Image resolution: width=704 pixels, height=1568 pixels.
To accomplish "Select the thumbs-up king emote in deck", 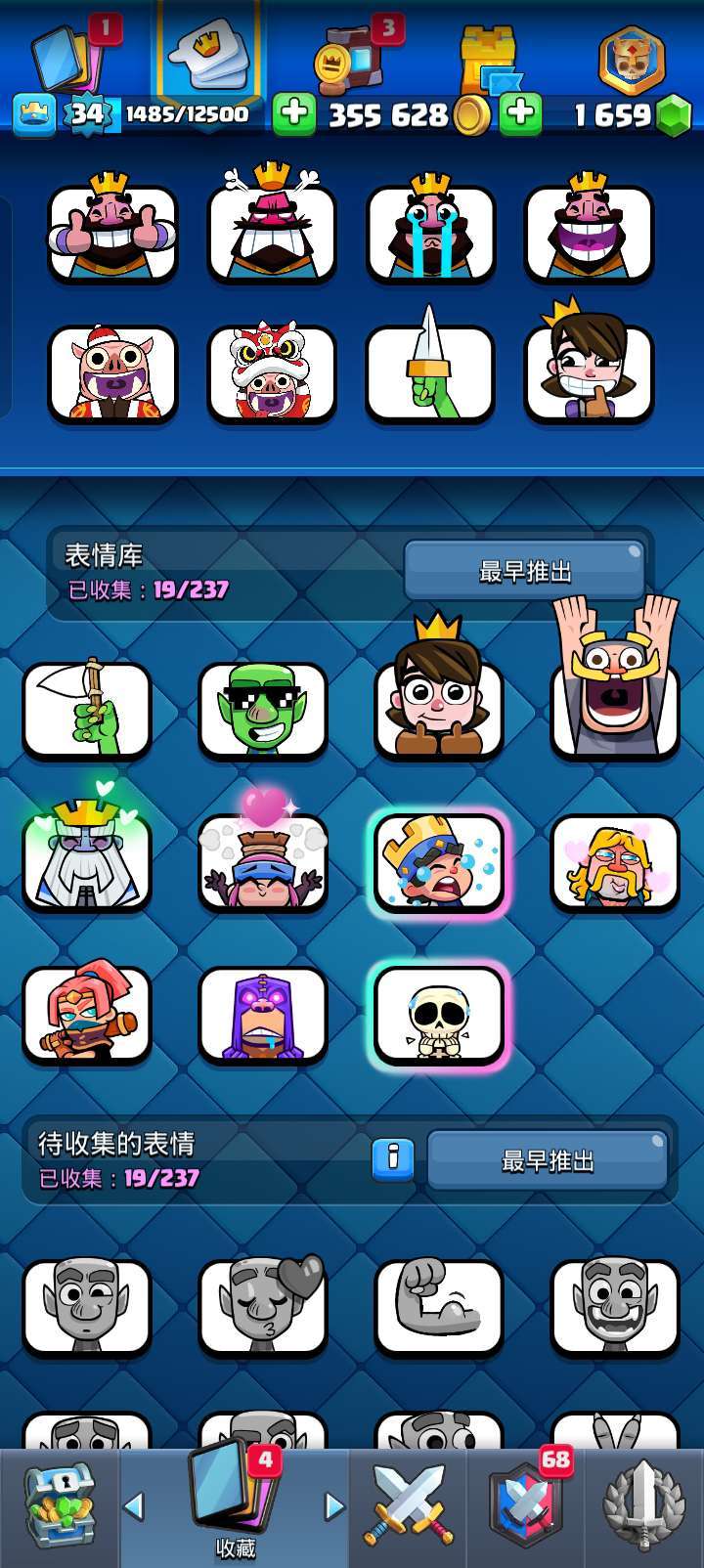I will click(112, 229).
